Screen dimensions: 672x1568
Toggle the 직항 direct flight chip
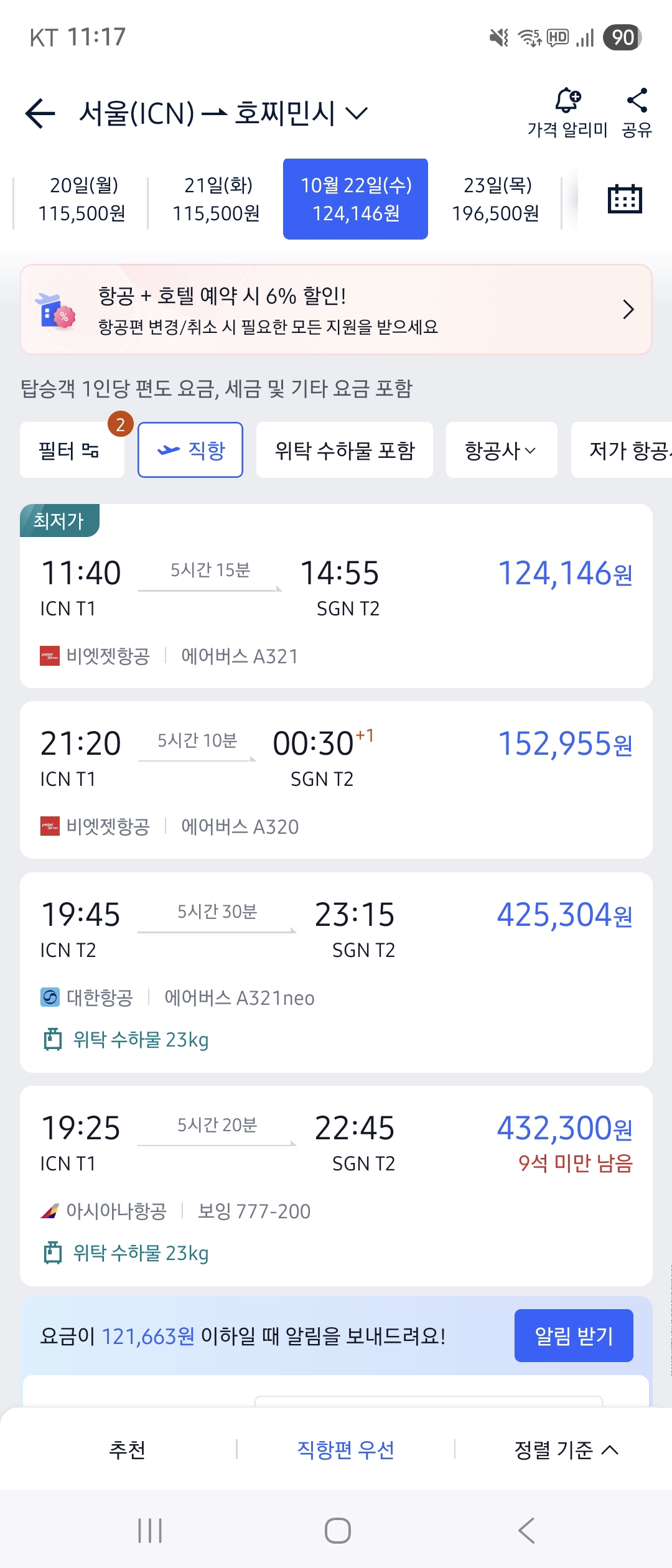pos(190,450)
